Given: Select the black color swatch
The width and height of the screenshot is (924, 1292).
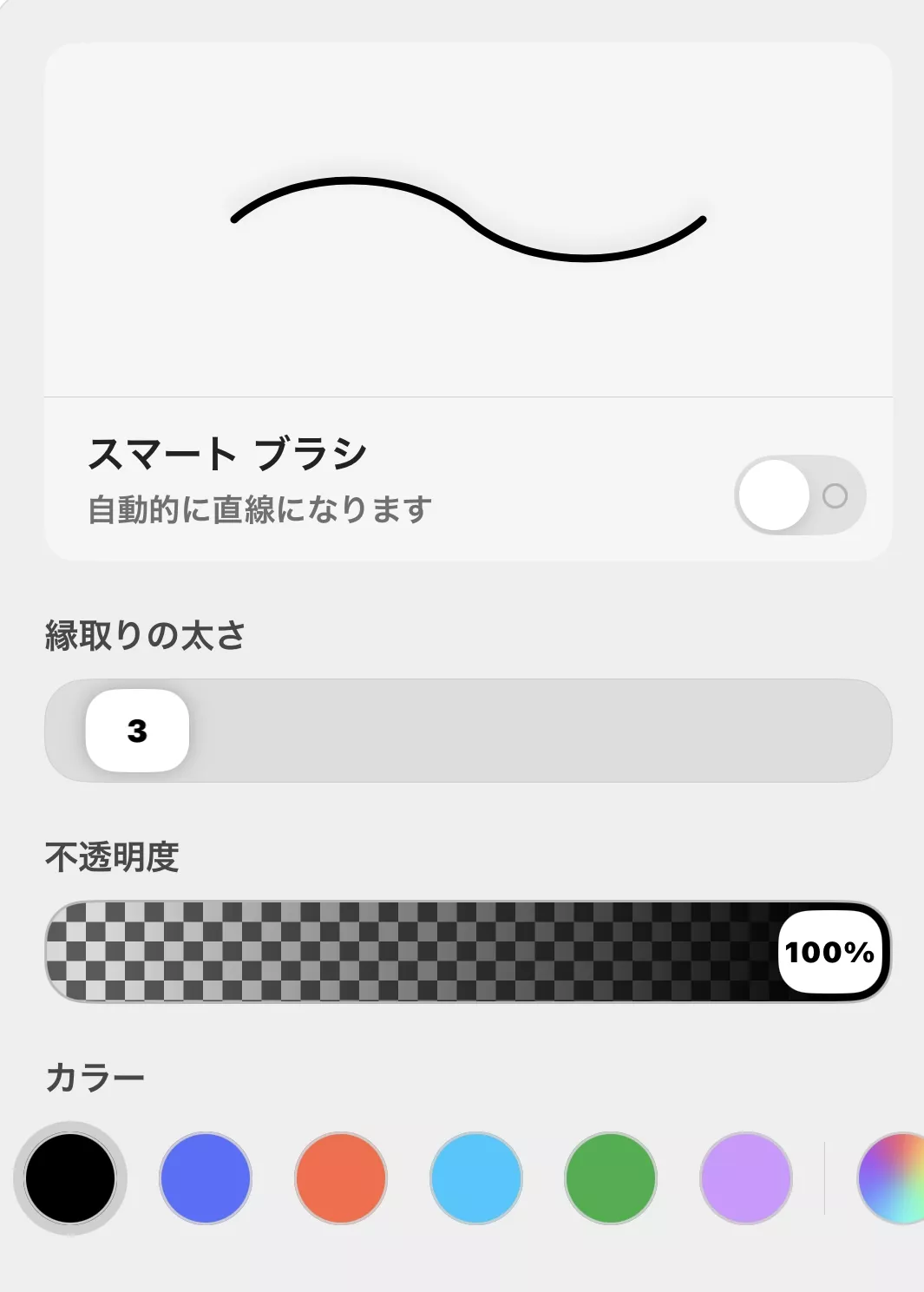Looking at the screenshot, I should pyautogui.click(x=69, y=1177).
